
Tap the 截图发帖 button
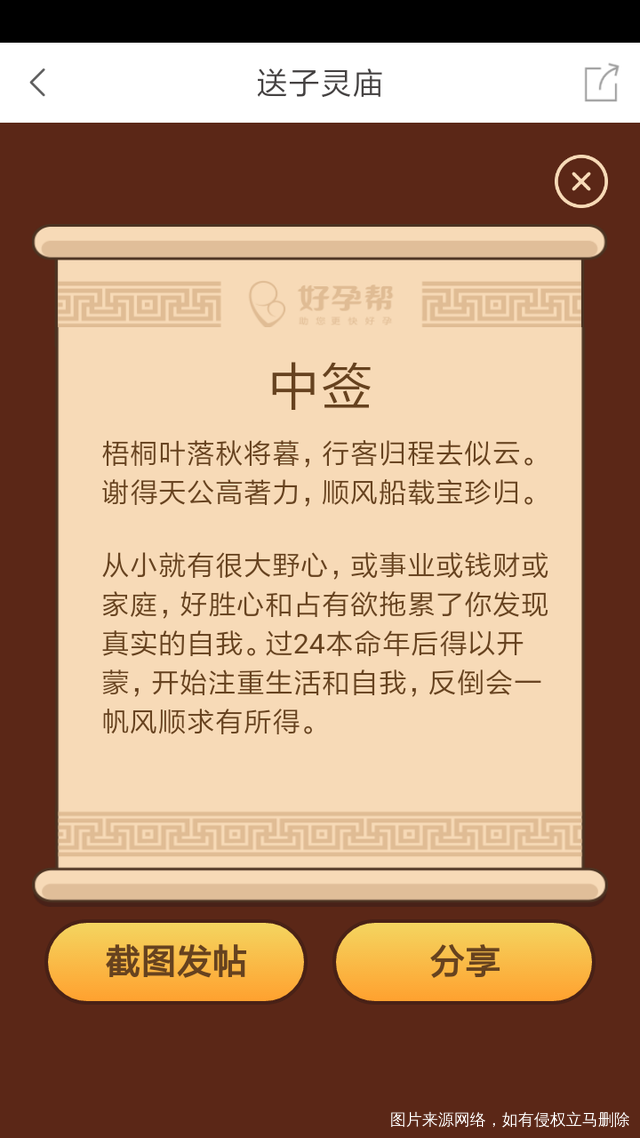point(176,961)
